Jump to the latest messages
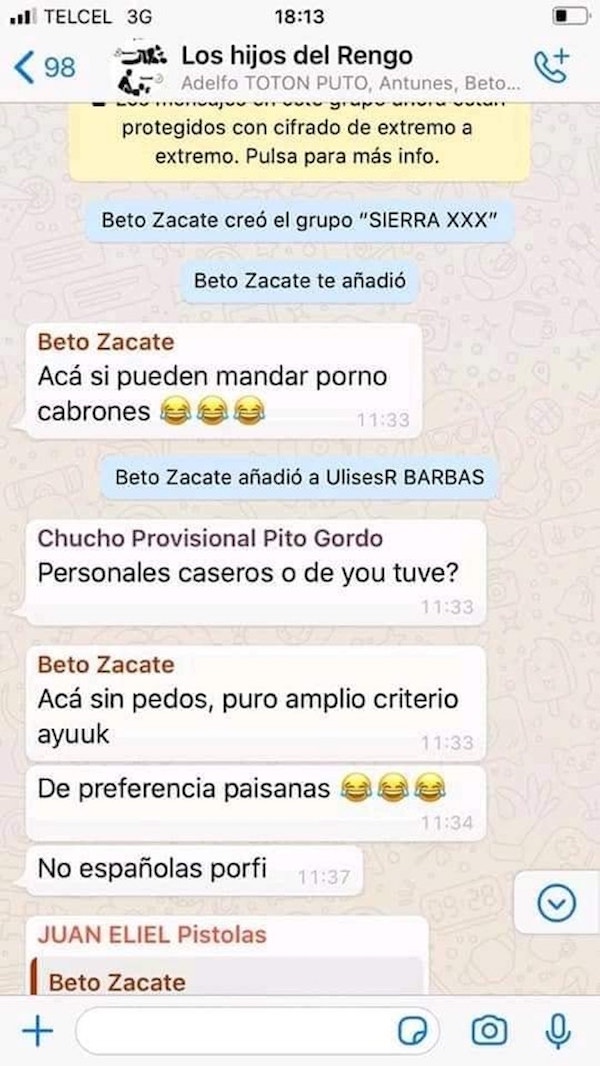 click(x=556, y=904)
